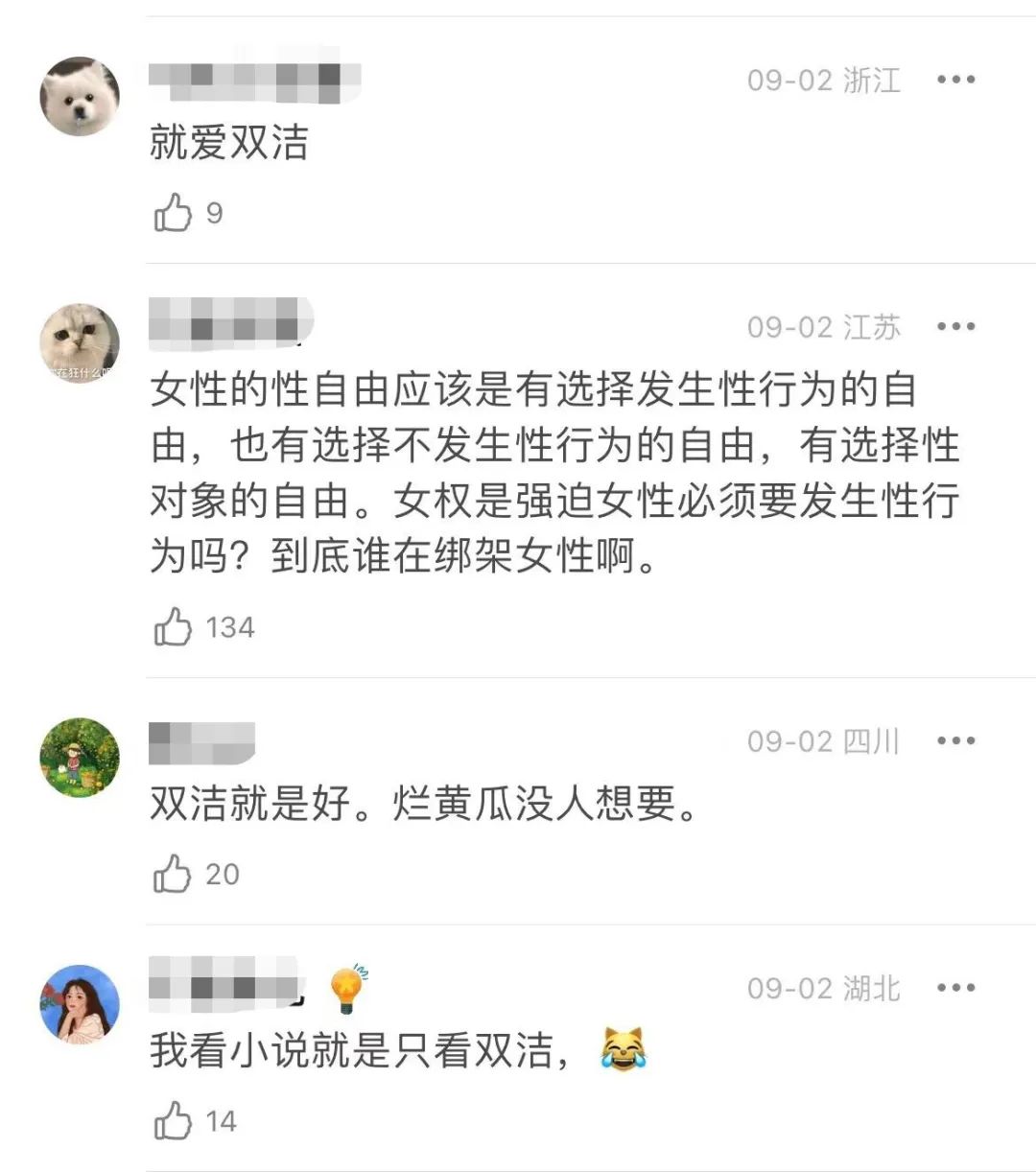Image resolution: width=1036 pixels, height=1172 pixels.
Task: Open the green garden avatar's profile
Action: [x=80, y=758]
